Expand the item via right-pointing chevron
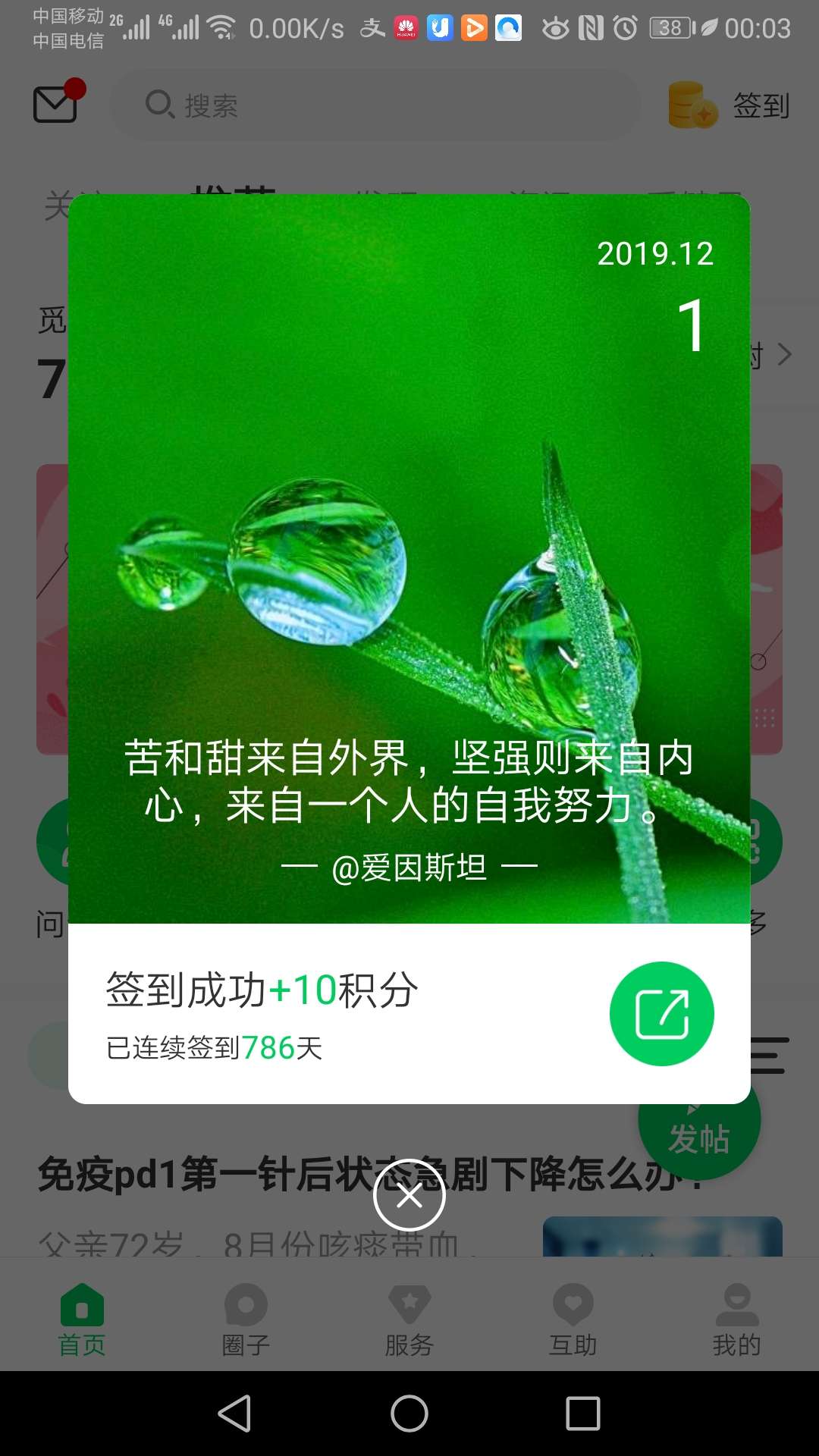Image resolution: width=819 pixels, height=1456 pixels. click(785, 355)
